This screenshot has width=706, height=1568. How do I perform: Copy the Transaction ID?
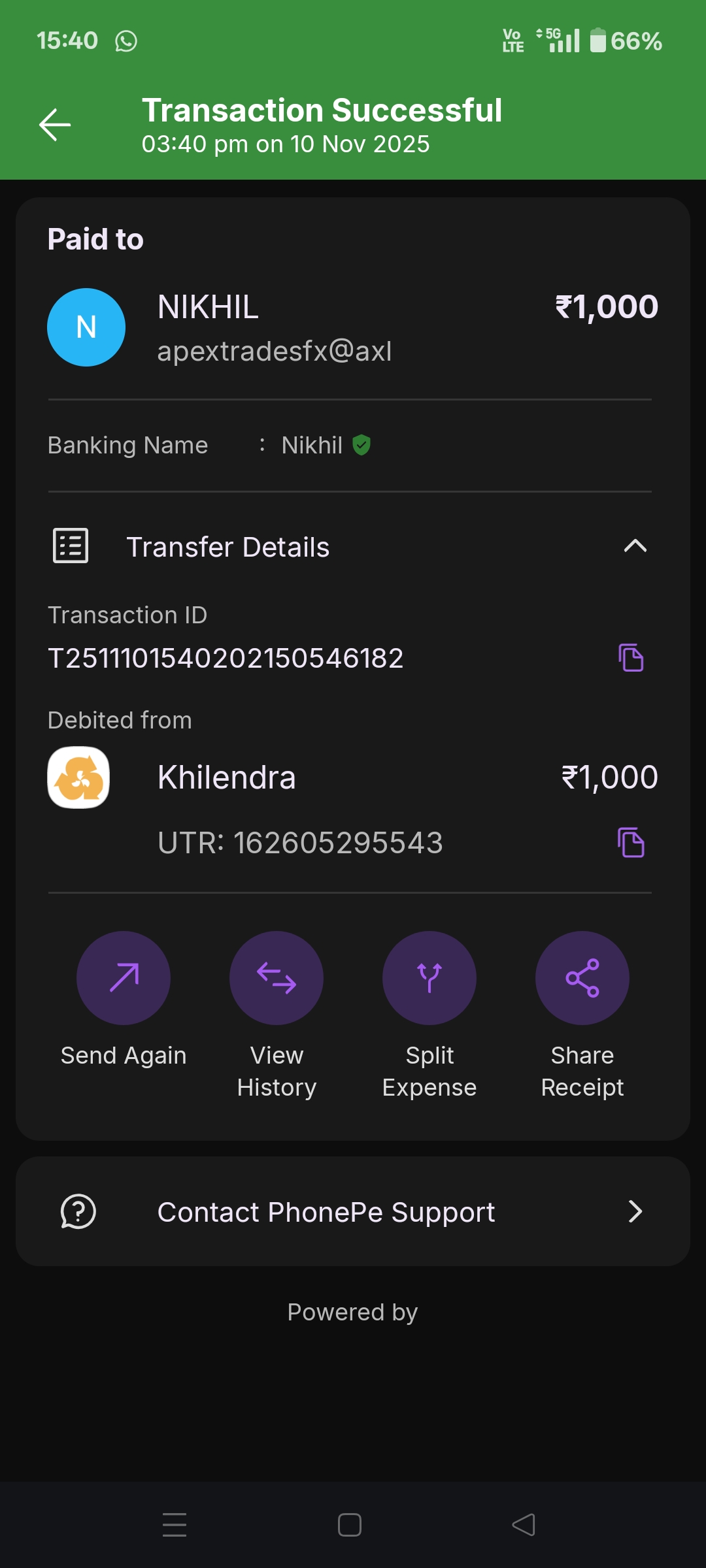631,657
